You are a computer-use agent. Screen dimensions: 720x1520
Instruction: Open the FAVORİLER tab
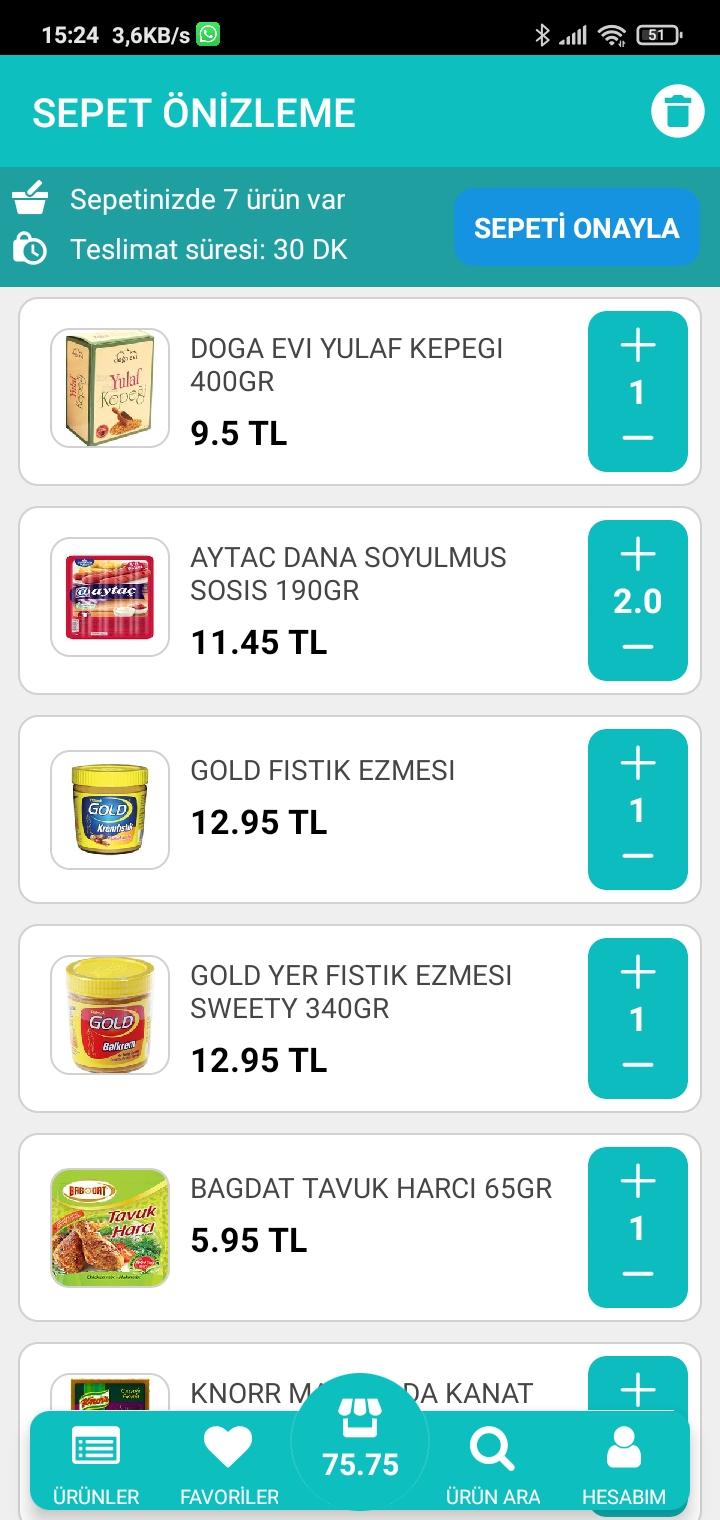coord(229,1464)
